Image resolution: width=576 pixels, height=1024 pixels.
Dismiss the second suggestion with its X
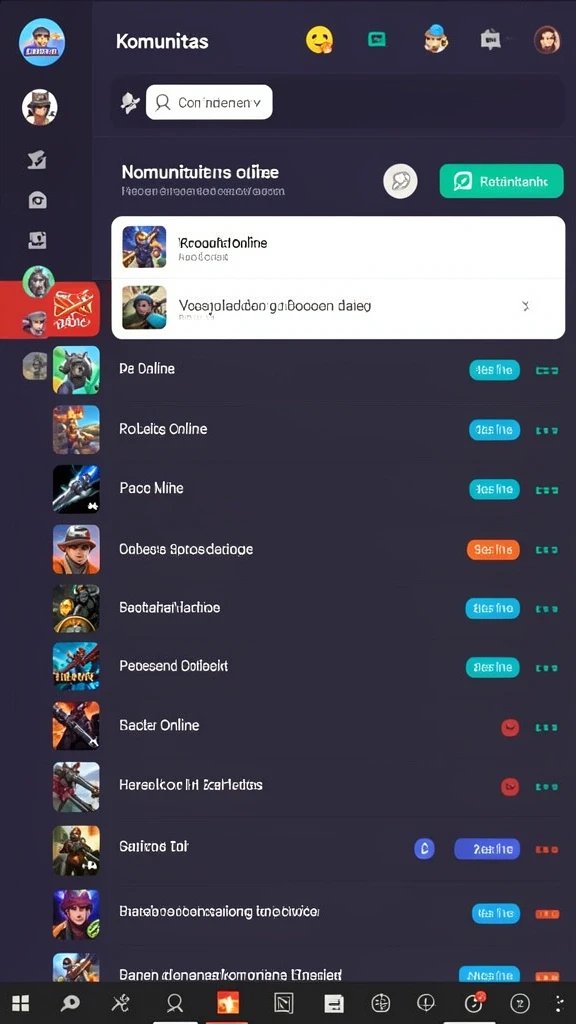coord(526,306)
